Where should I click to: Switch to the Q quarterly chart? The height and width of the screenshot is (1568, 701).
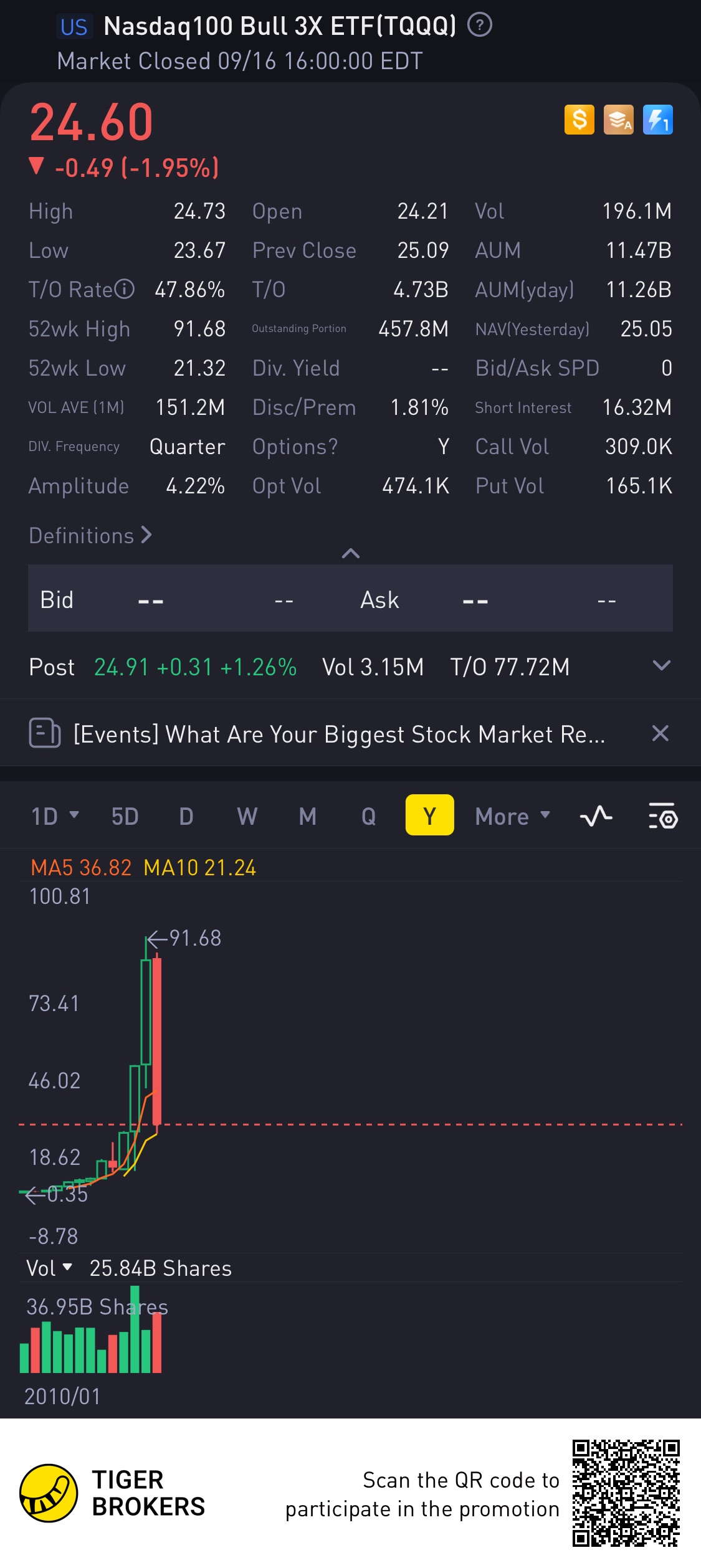[369, 816]
